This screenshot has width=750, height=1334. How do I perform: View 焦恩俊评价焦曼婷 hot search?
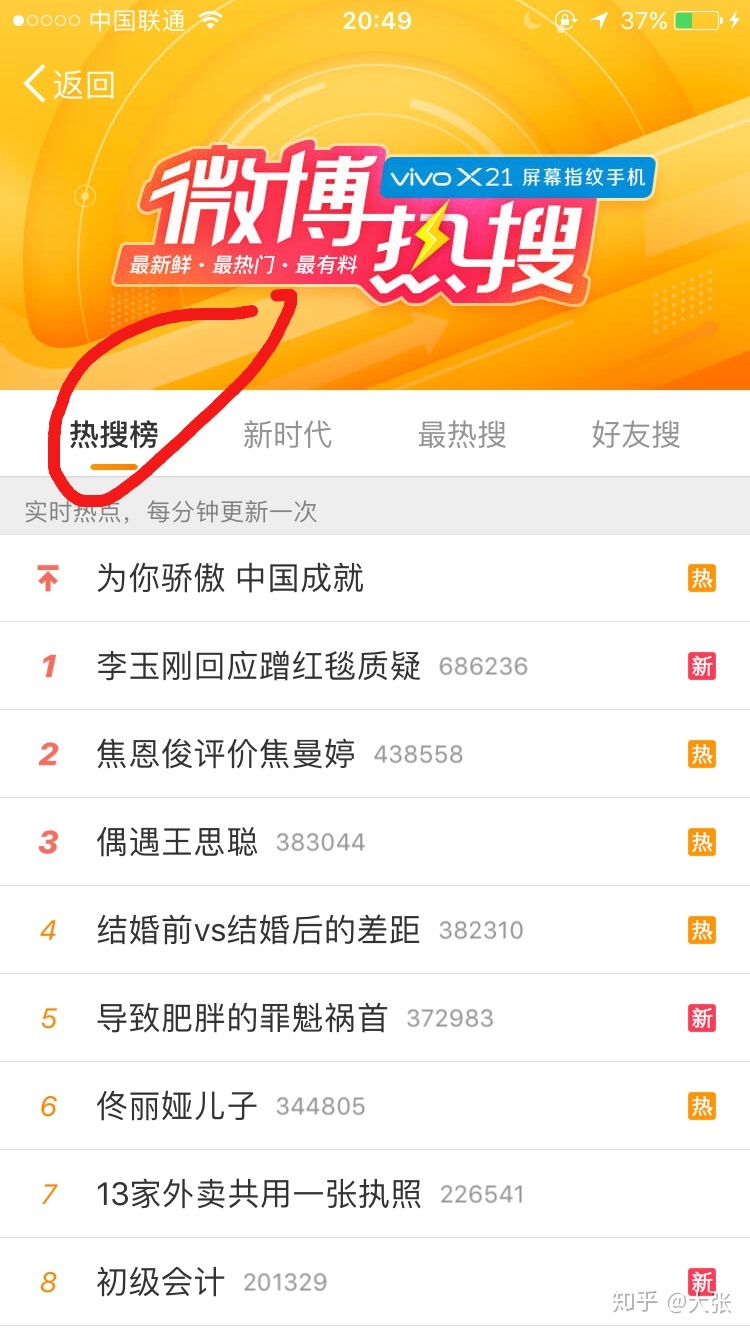226,754
